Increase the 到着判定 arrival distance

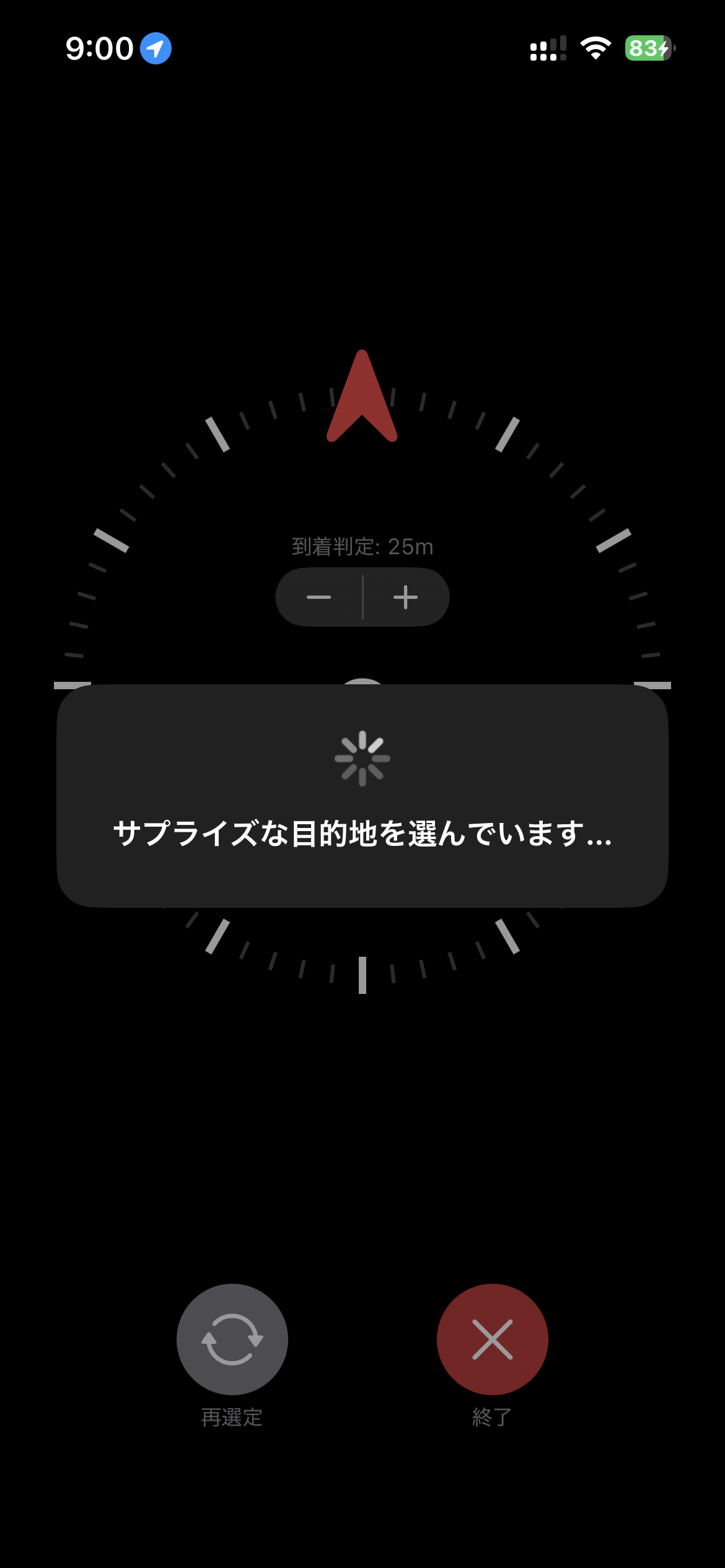pyautogui.click(x=406, y=597)
